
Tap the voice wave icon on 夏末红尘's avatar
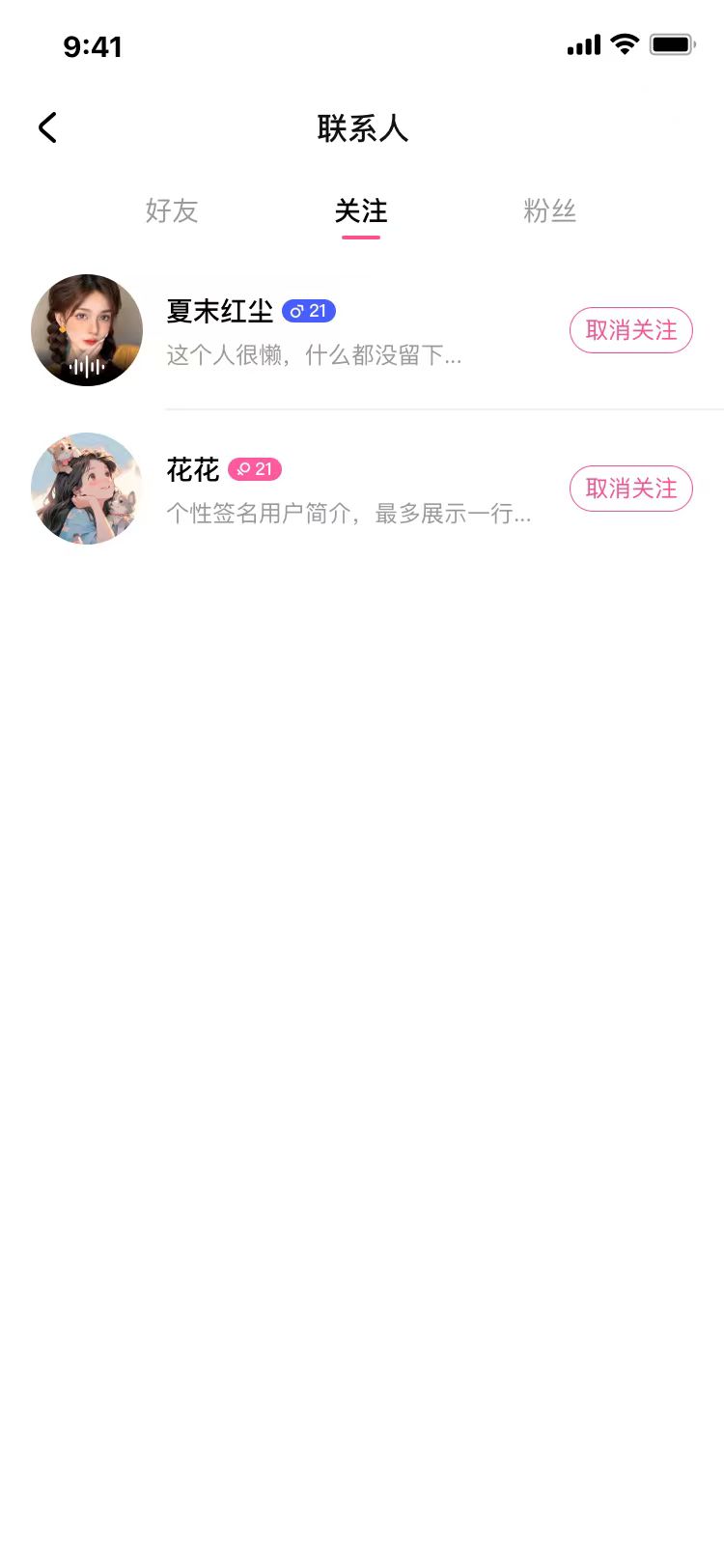click(87, 365)
